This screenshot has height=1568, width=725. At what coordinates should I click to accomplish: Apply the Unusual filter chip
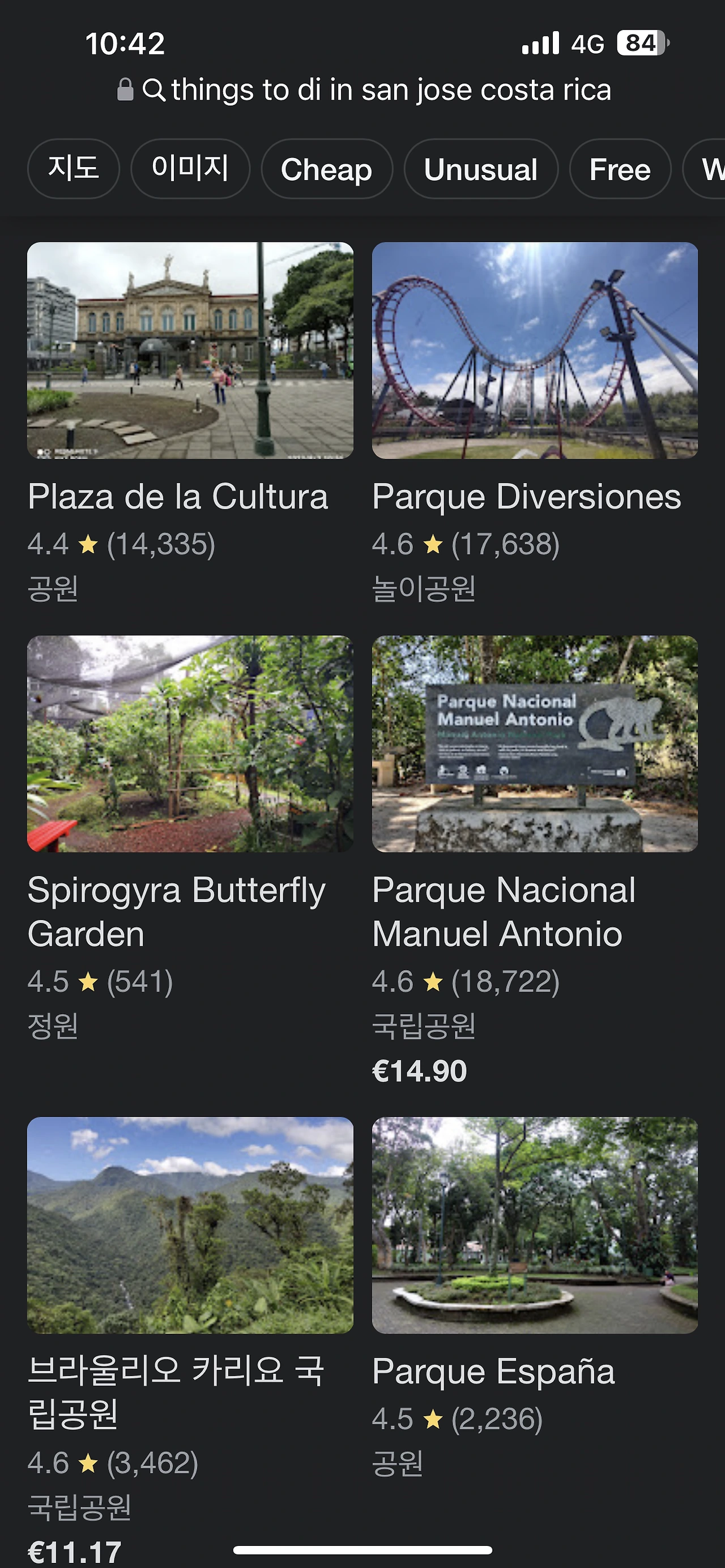click(480, 169)
